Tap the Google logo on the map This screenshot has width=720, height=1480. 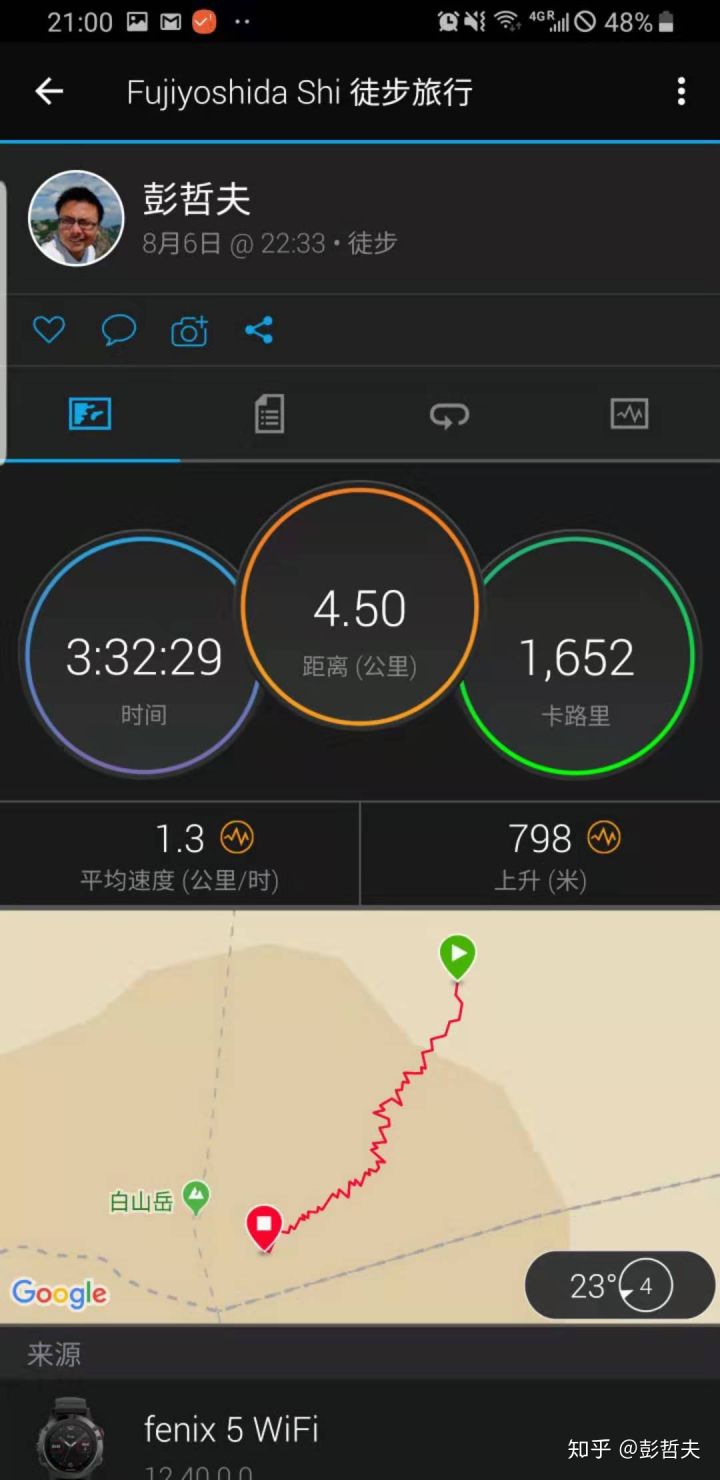coord(60,1294)
